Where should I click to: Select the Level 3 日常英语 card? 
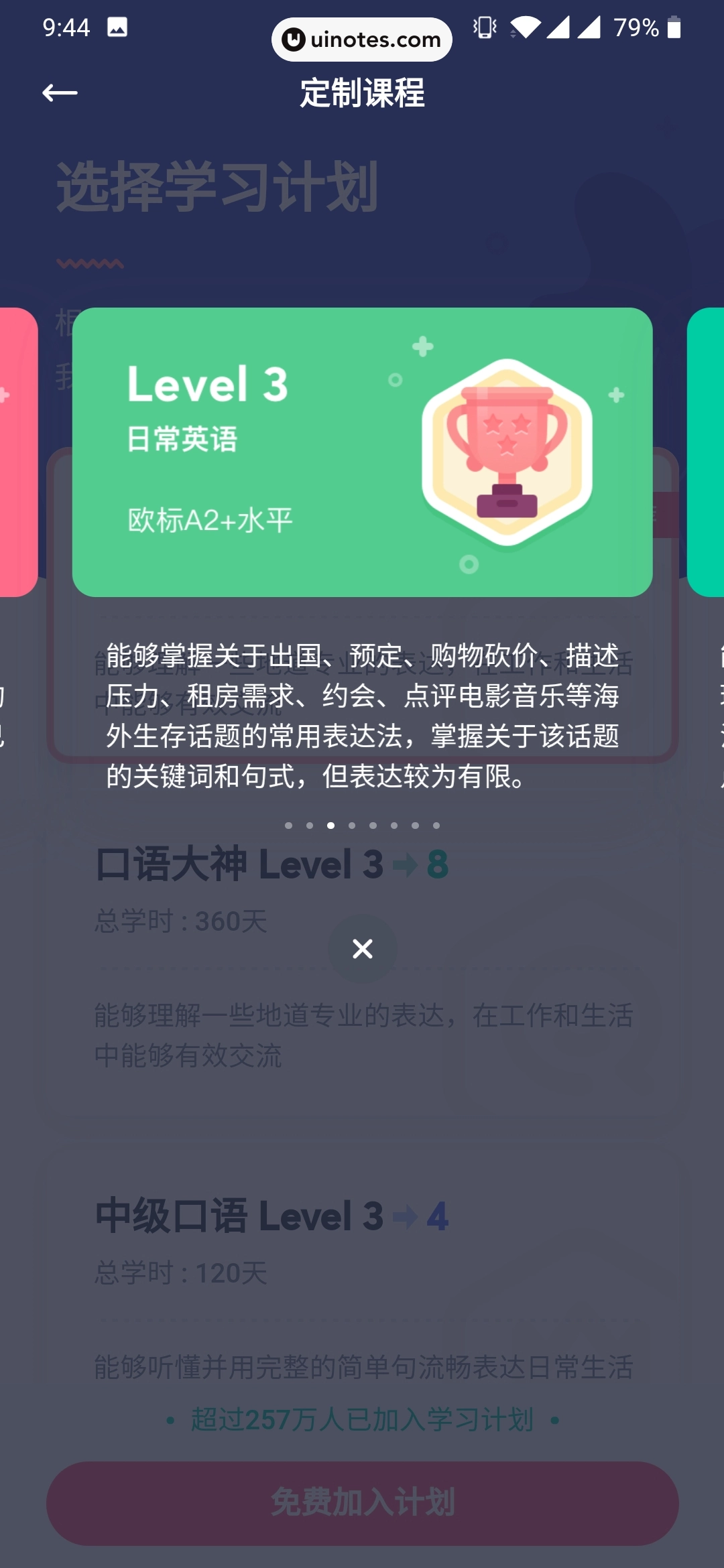[x=362, y=452]
